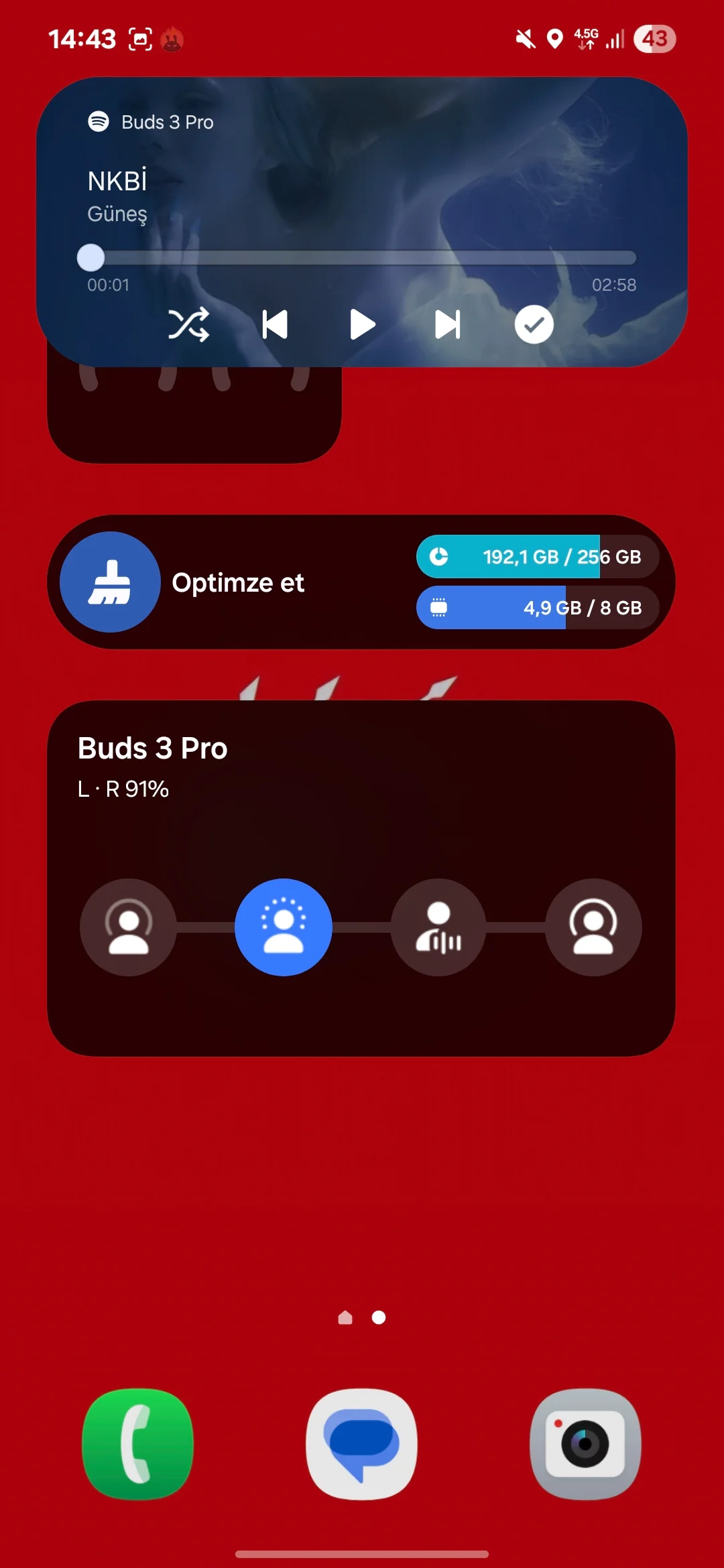
Task: Tap the Optimze et broom button
Action: pyautogui.click(x=111, y=582)
